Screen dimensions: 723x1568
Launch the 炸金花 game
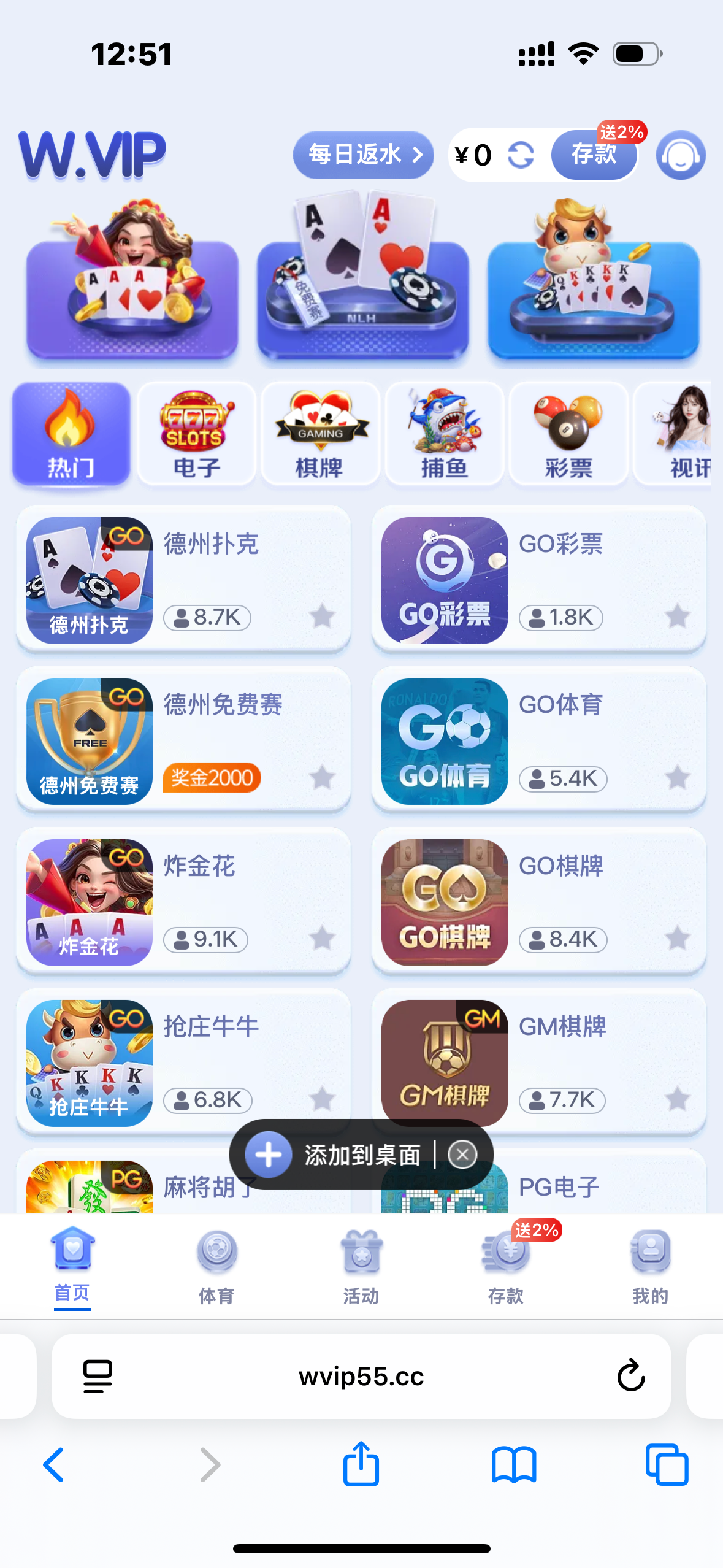[x=183, y=902]
